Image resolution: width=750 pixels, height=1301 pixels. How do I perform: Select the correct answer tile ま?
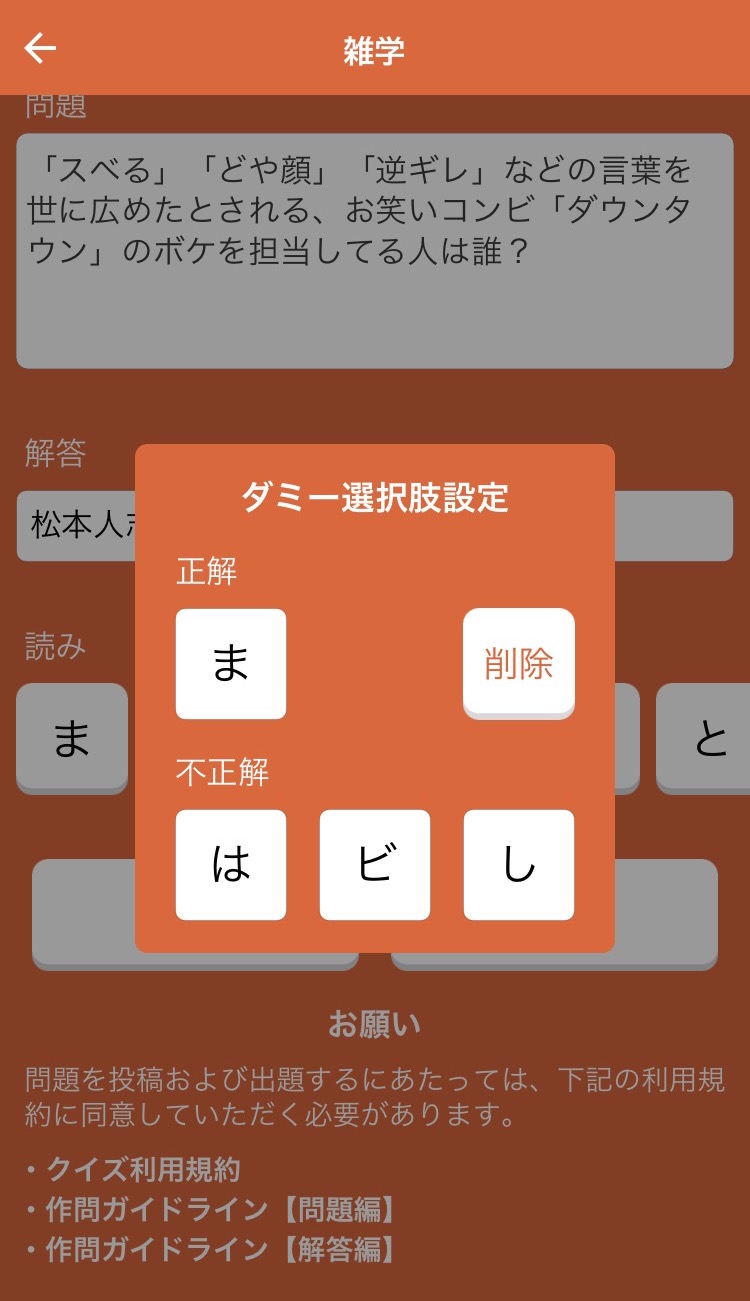point(231,664)
